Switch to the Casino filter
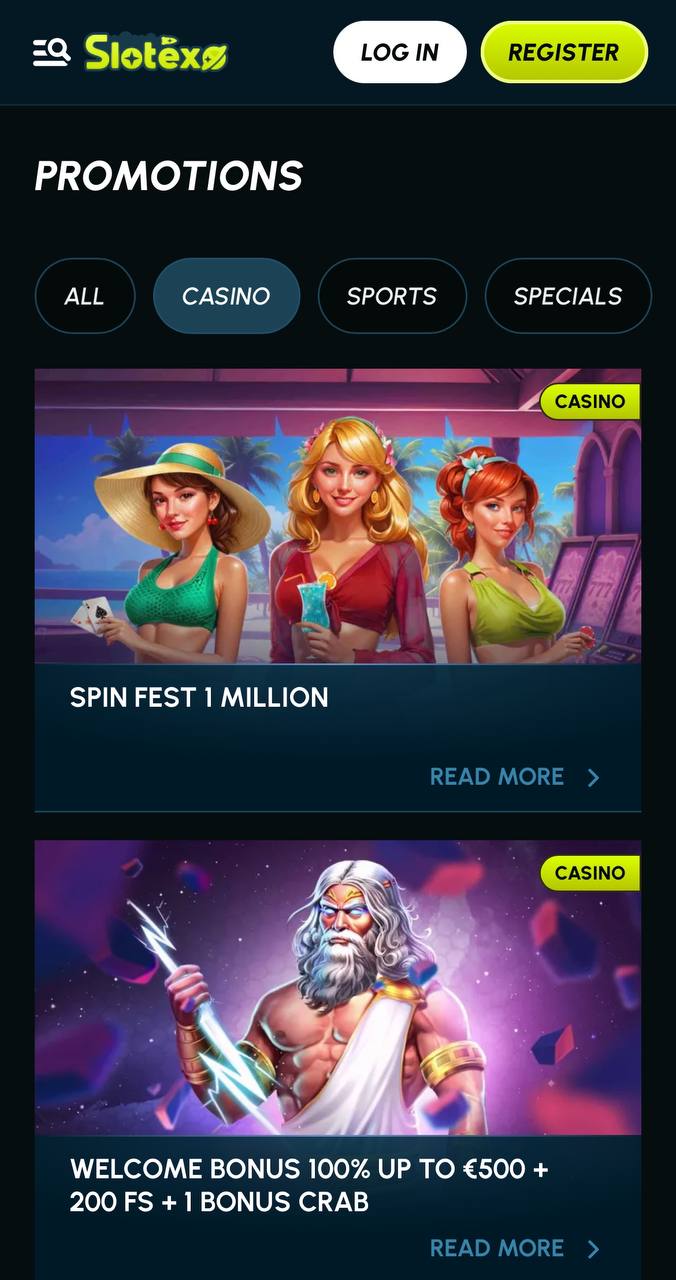 click(x=226, y=296)
